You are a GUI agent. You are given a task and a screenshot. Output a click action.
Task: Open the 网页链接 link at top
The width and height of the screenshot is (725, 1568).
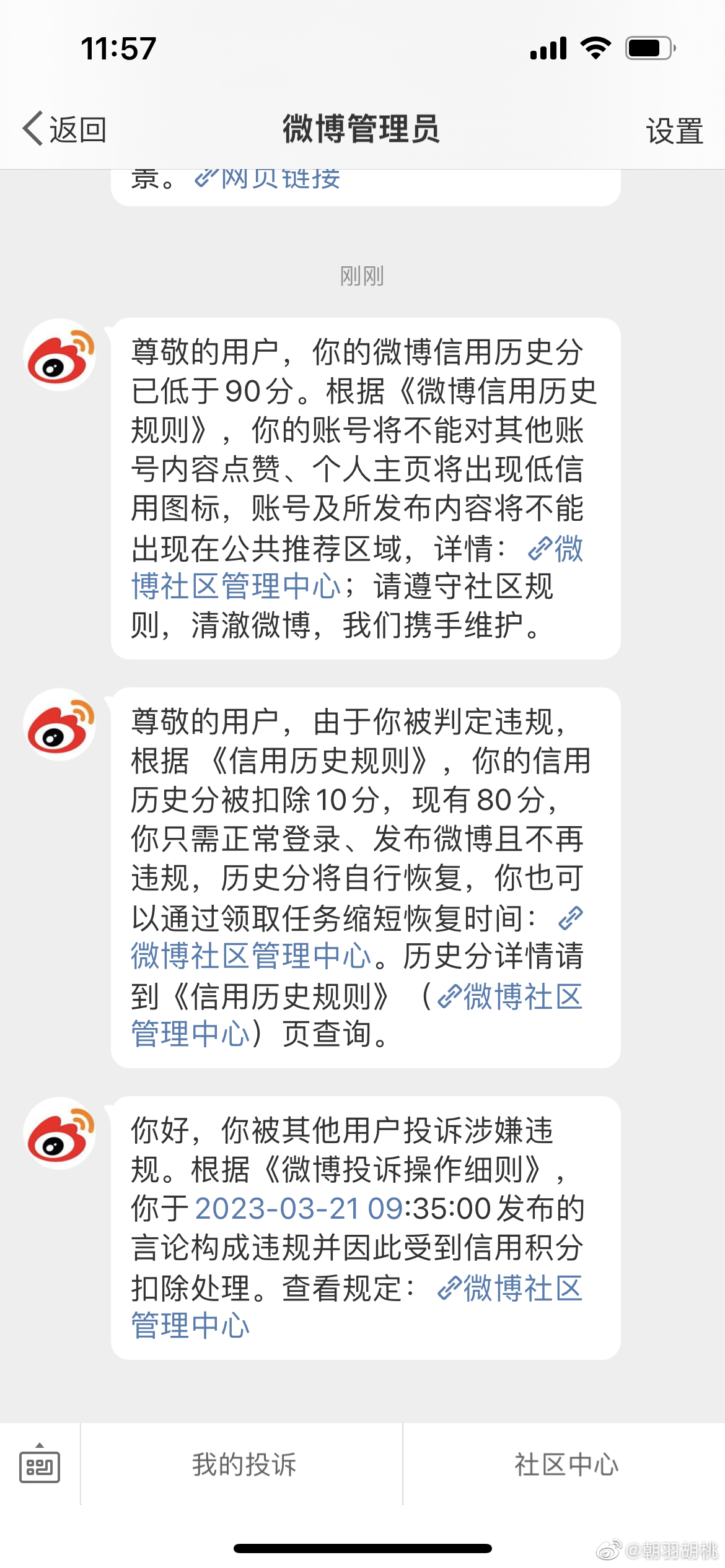coord(267,179)
